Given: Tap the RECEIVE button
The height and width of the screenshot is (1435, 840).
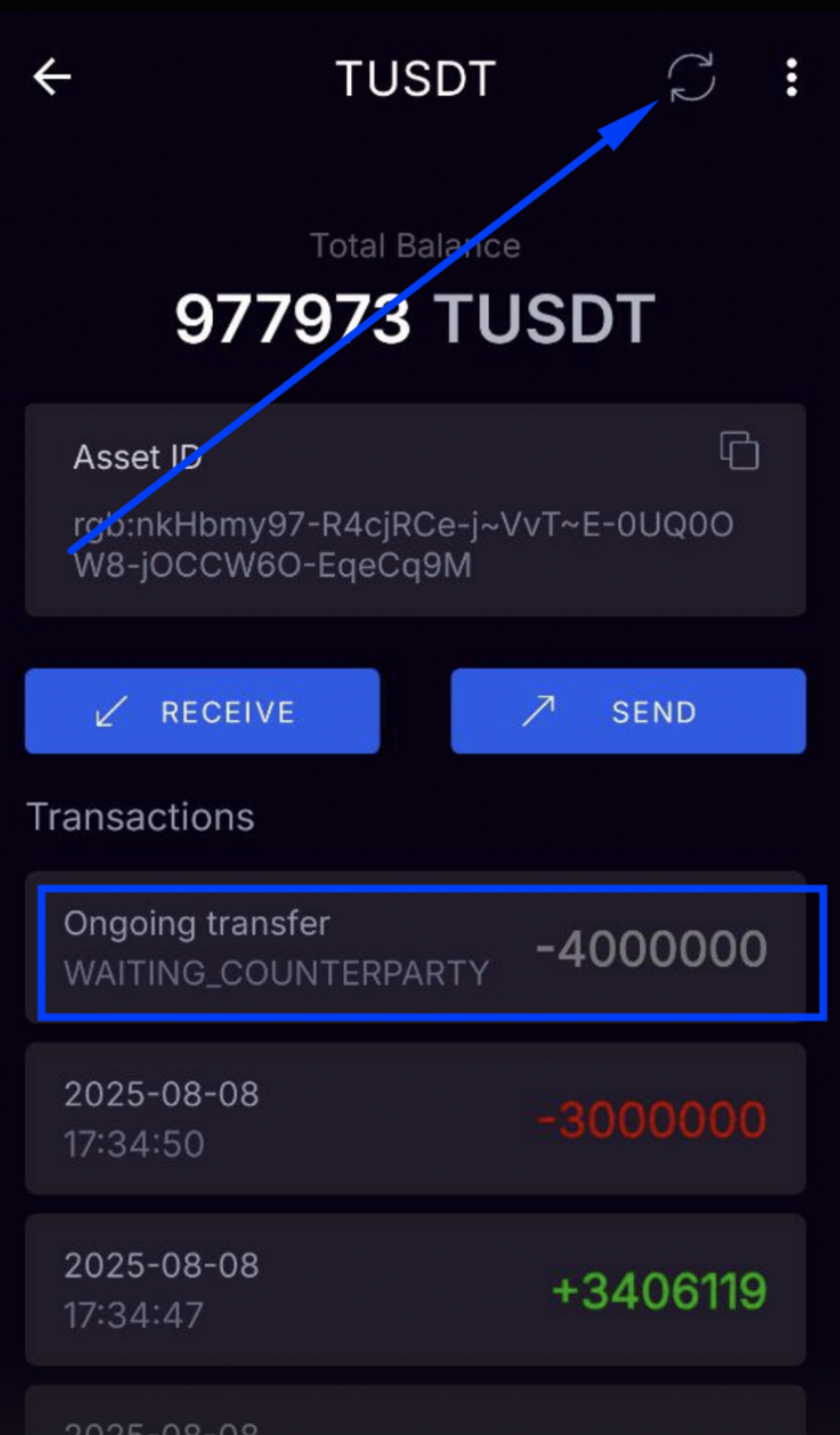Looking at the screenshot, I should (x=202, y=711).
